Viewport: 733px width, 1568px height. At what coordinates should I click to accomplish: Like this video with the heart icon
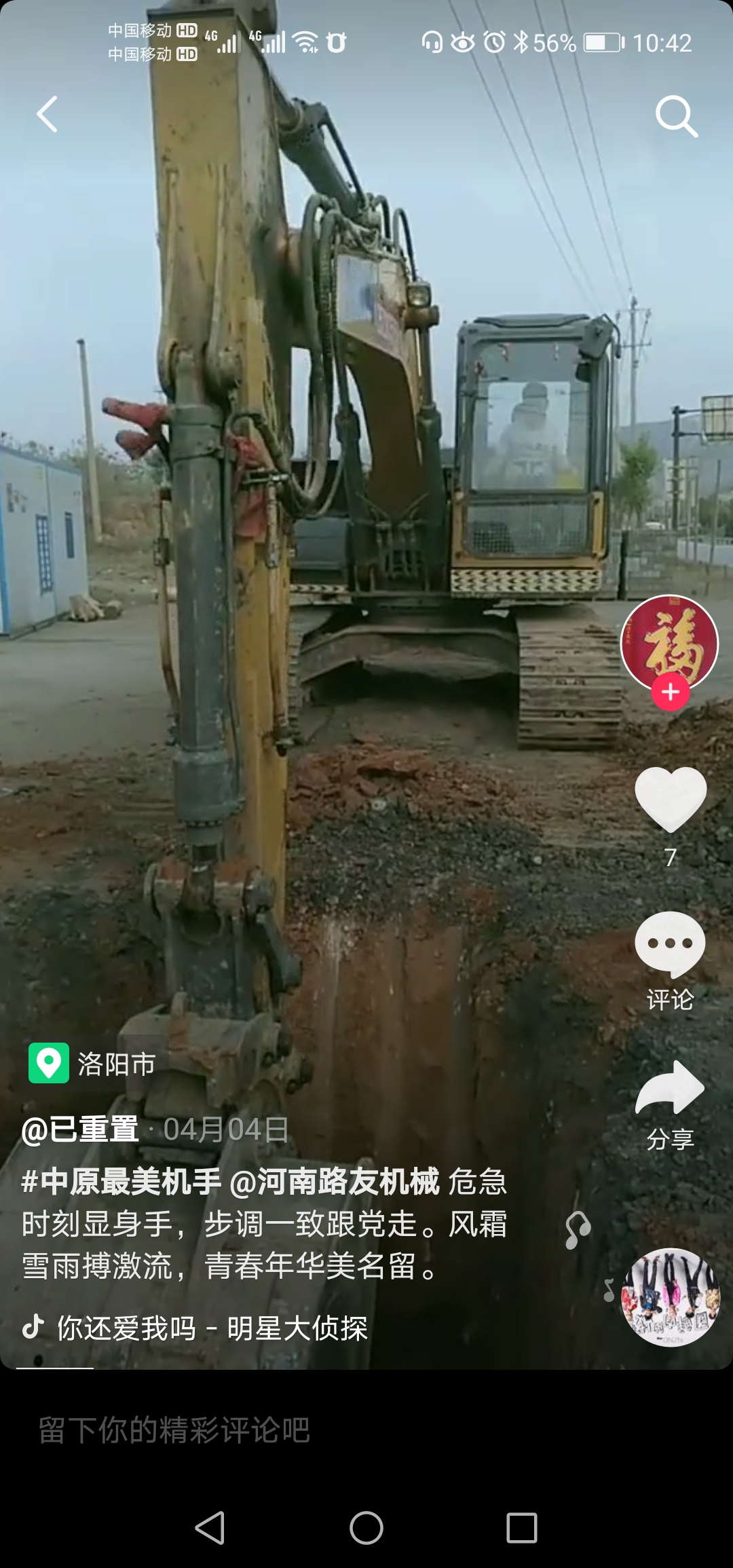point(671,799)
